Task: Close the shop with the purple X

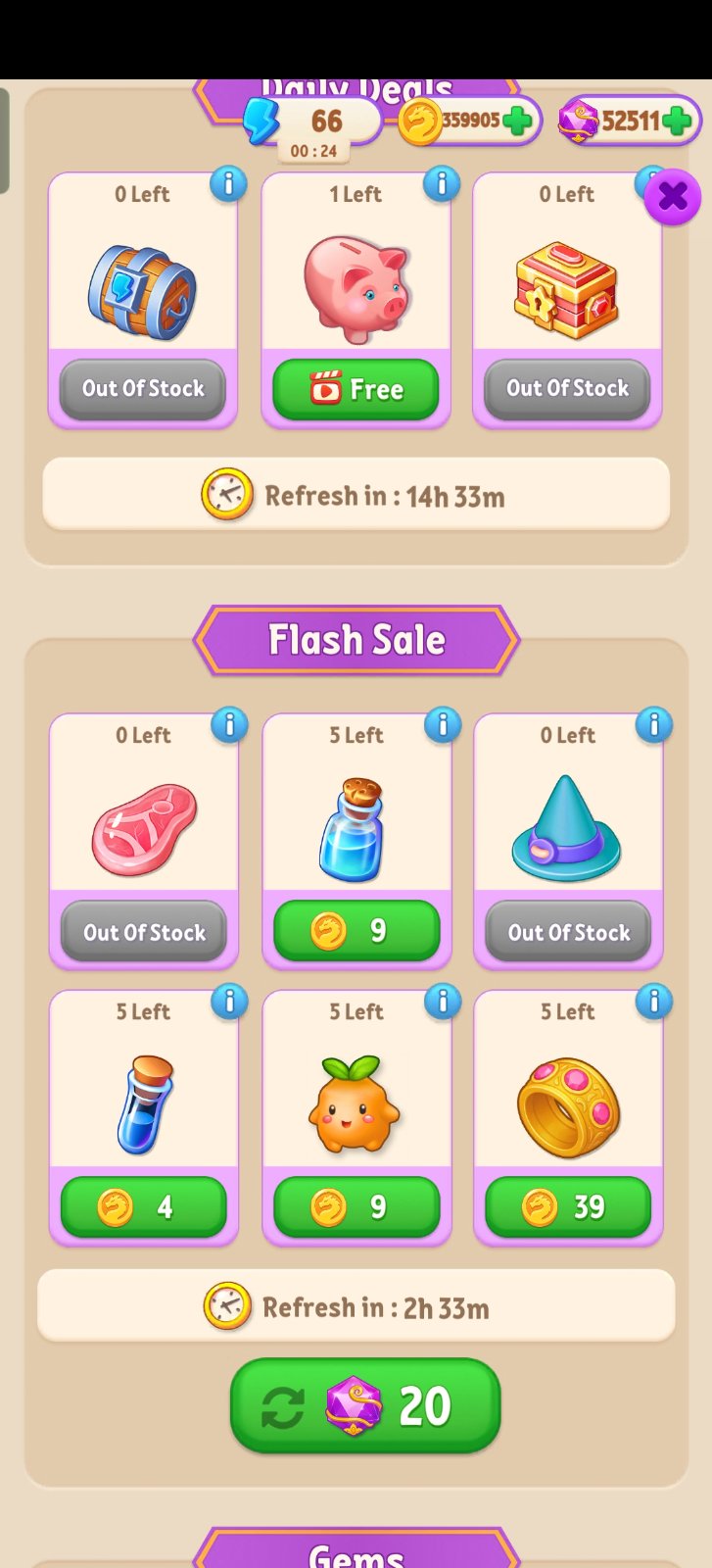Action: (673, 197)
